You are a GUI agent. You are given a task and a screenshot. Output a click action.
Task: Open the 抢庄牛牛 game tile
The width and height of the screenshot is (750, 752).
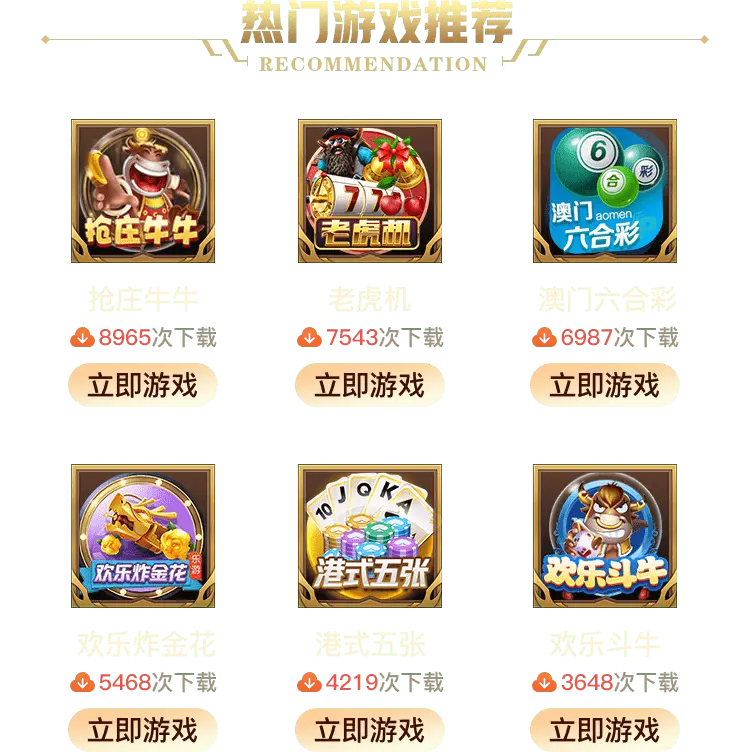click(143, 191)
